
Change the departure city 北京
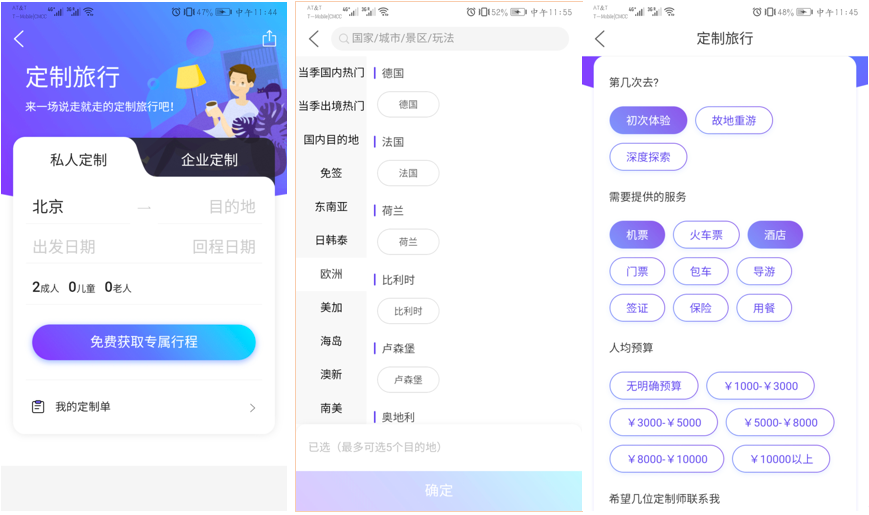[48, 207]
